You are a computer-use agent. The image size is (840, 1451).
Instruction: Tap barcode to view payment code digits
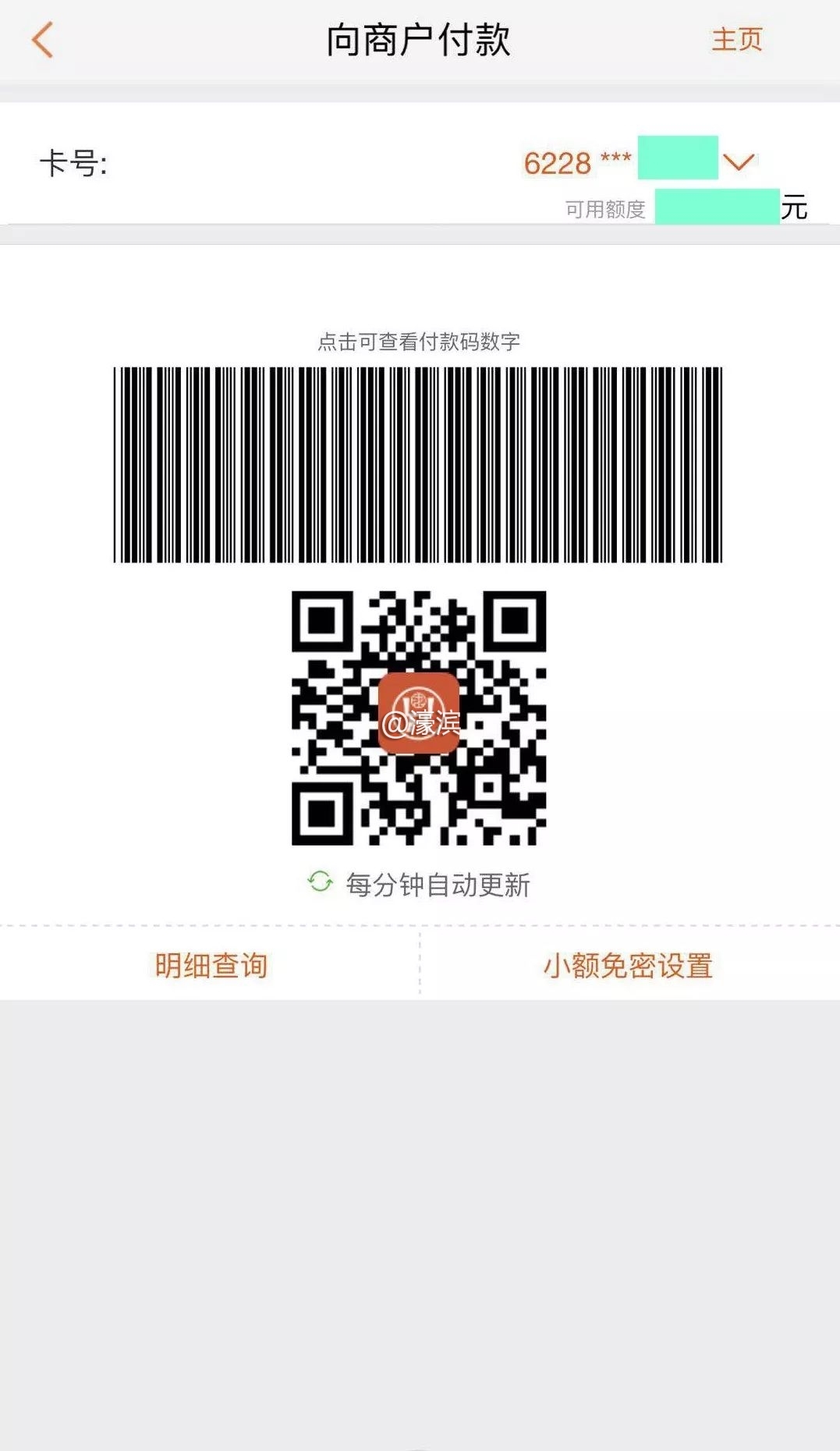(x=418, y=464)
